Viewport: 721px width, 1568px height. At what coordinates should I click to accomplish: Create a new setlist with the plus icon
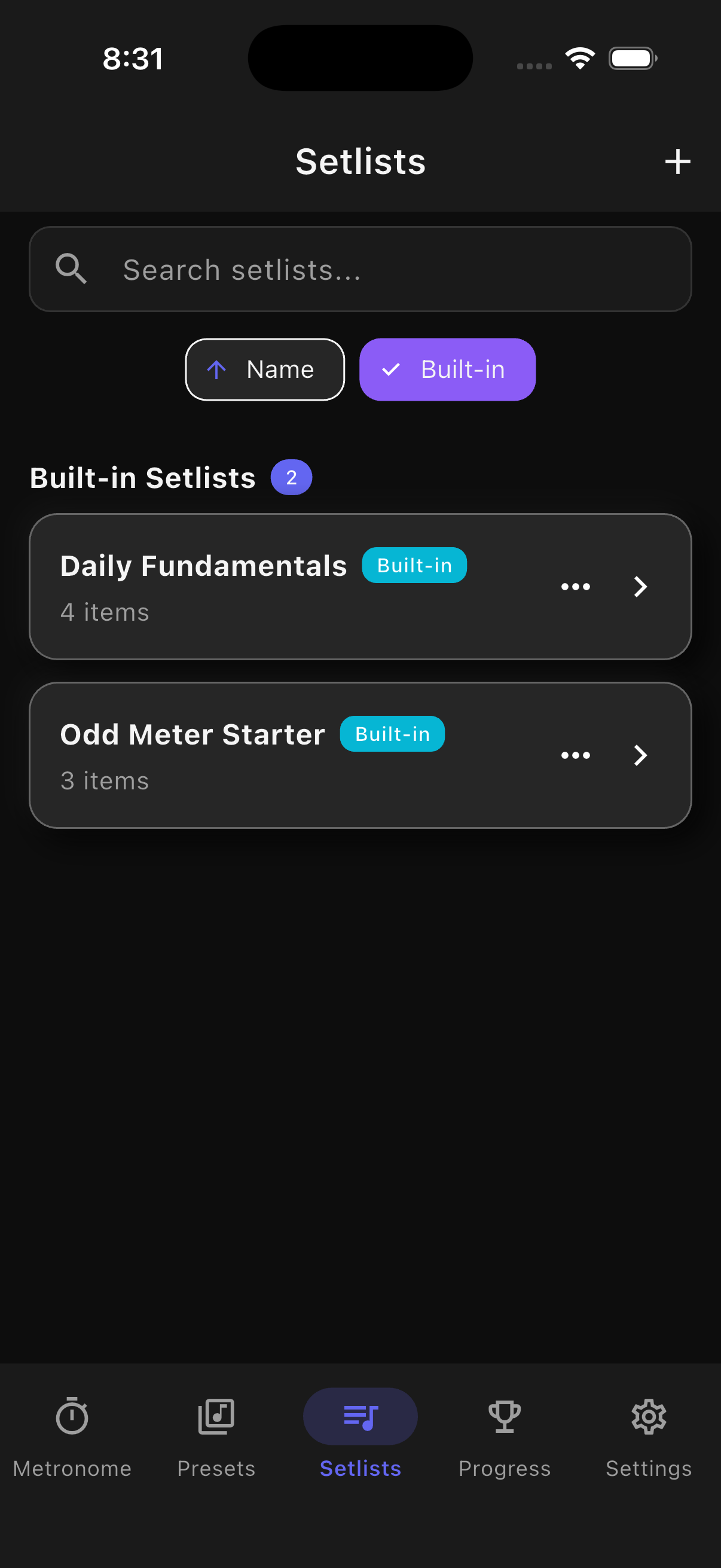pos(677,161)
